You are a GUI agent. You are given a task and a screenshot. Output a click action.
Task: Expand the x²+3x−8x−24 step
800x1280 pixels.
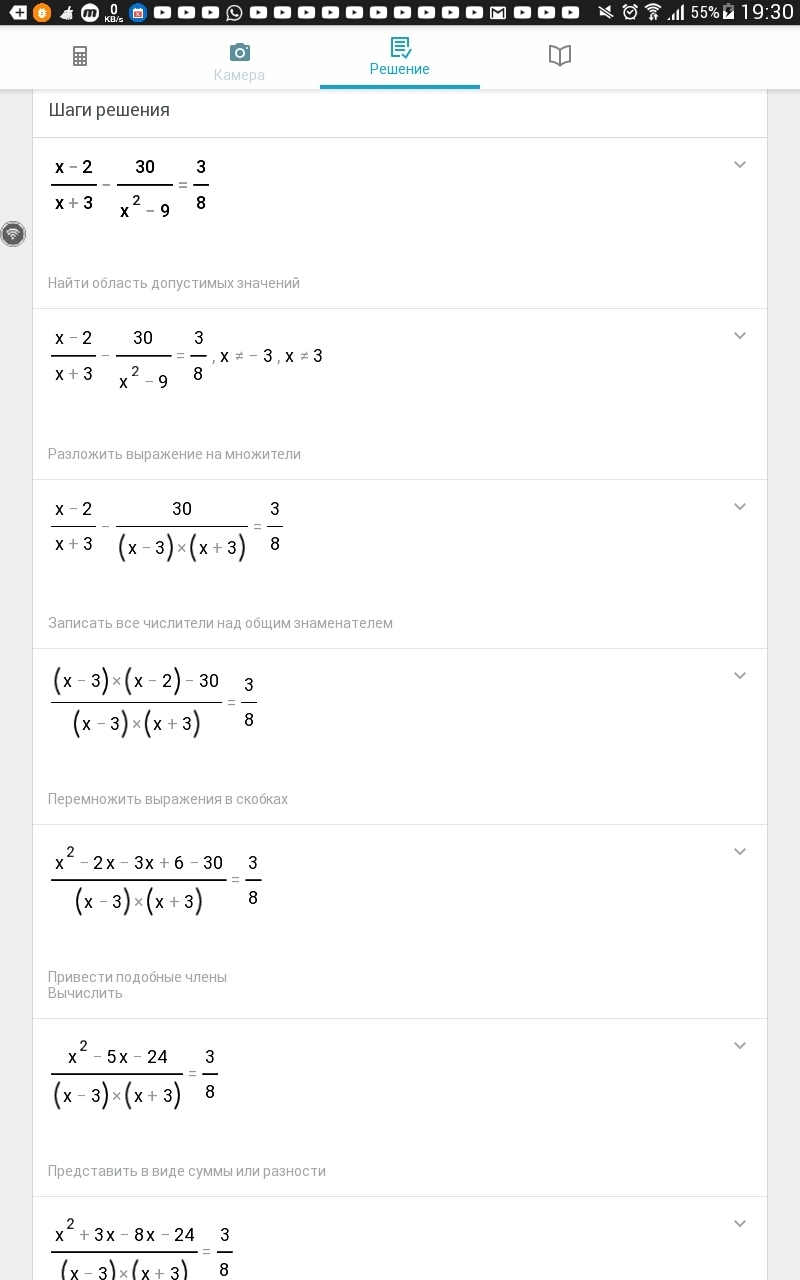tap(740, 1224)
